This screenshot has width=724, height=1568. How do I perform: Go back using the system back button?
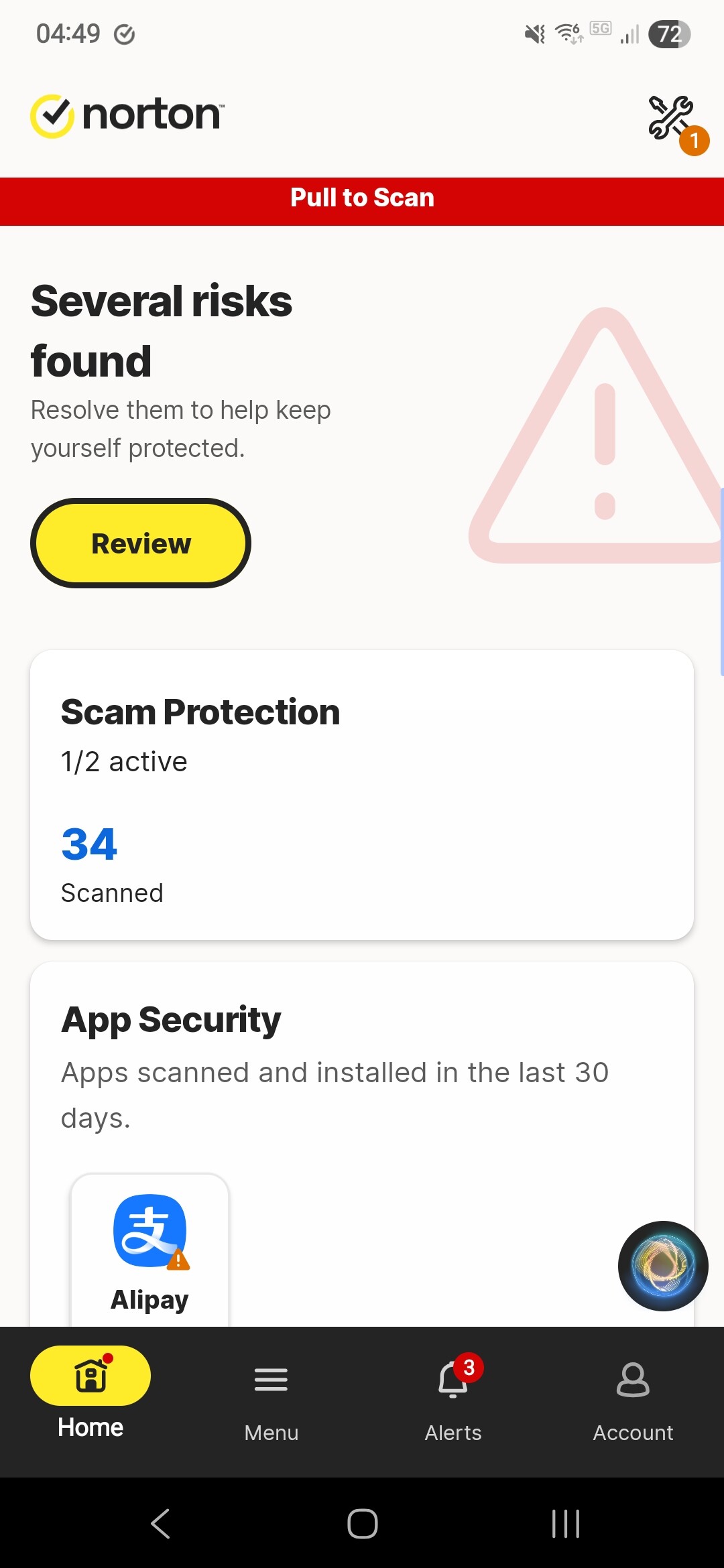coord(161,1524)
